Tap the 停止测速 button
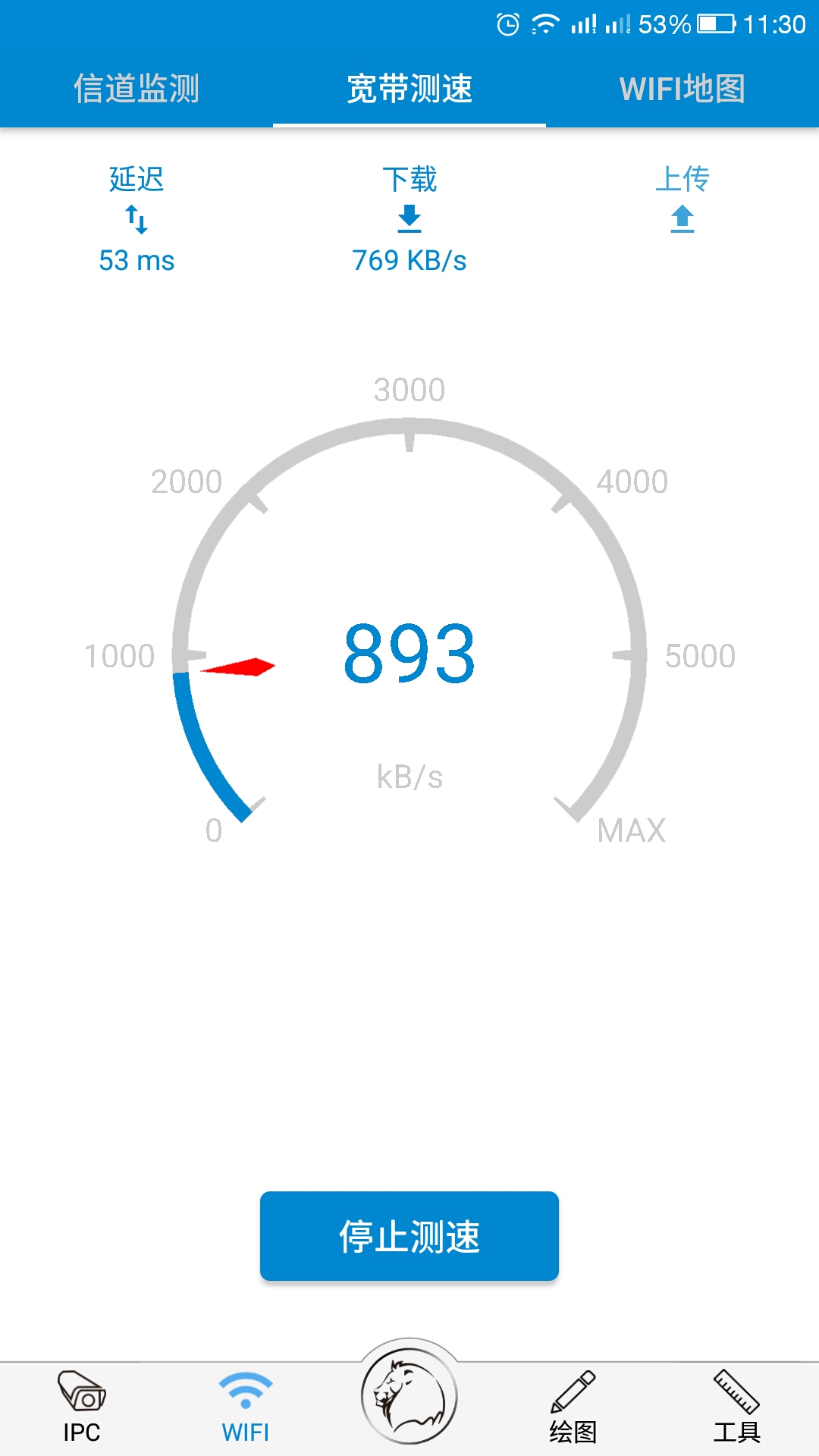The width and height of the screenshot is (819, 1456). [x=409, y=1236]
